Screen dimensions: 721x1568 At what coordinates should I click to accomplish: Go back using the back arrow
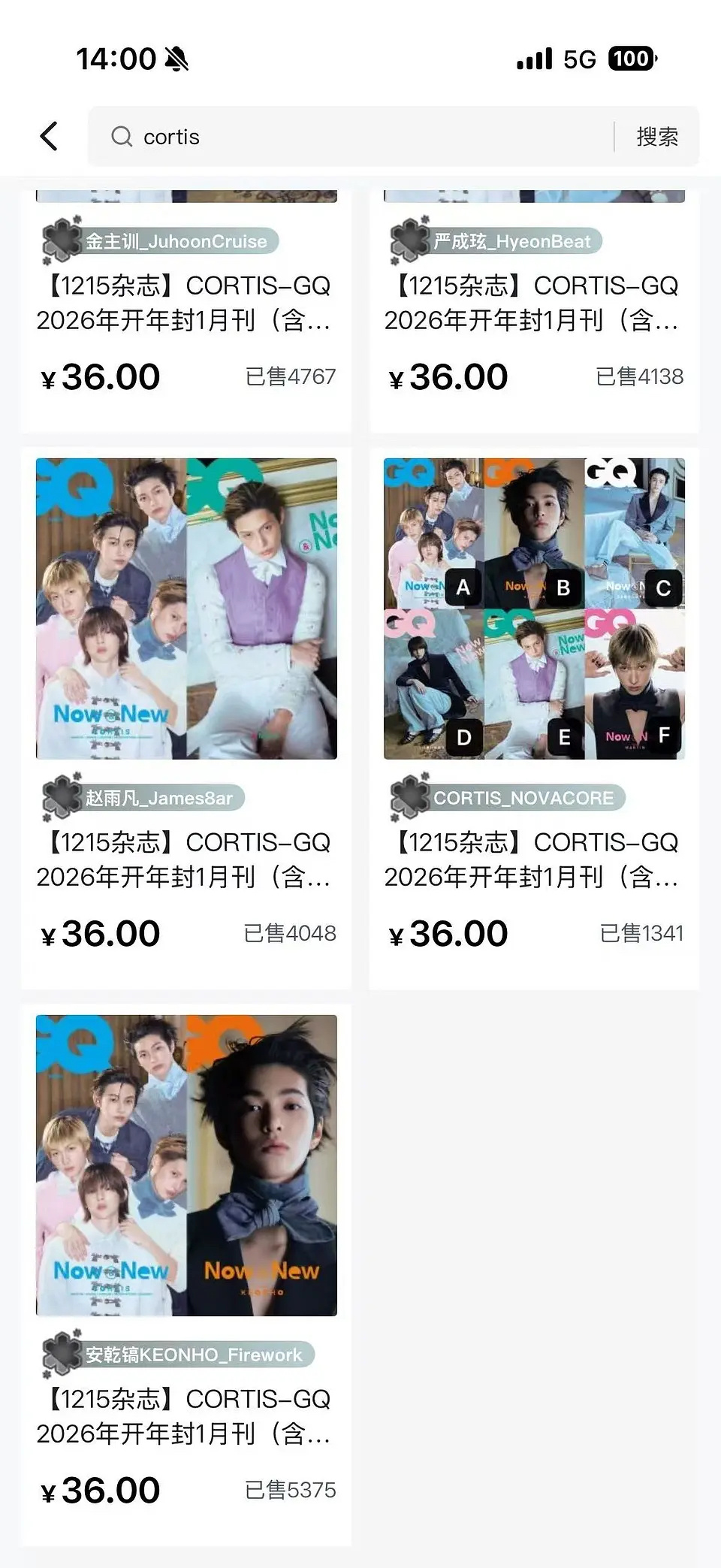(50, 136)
